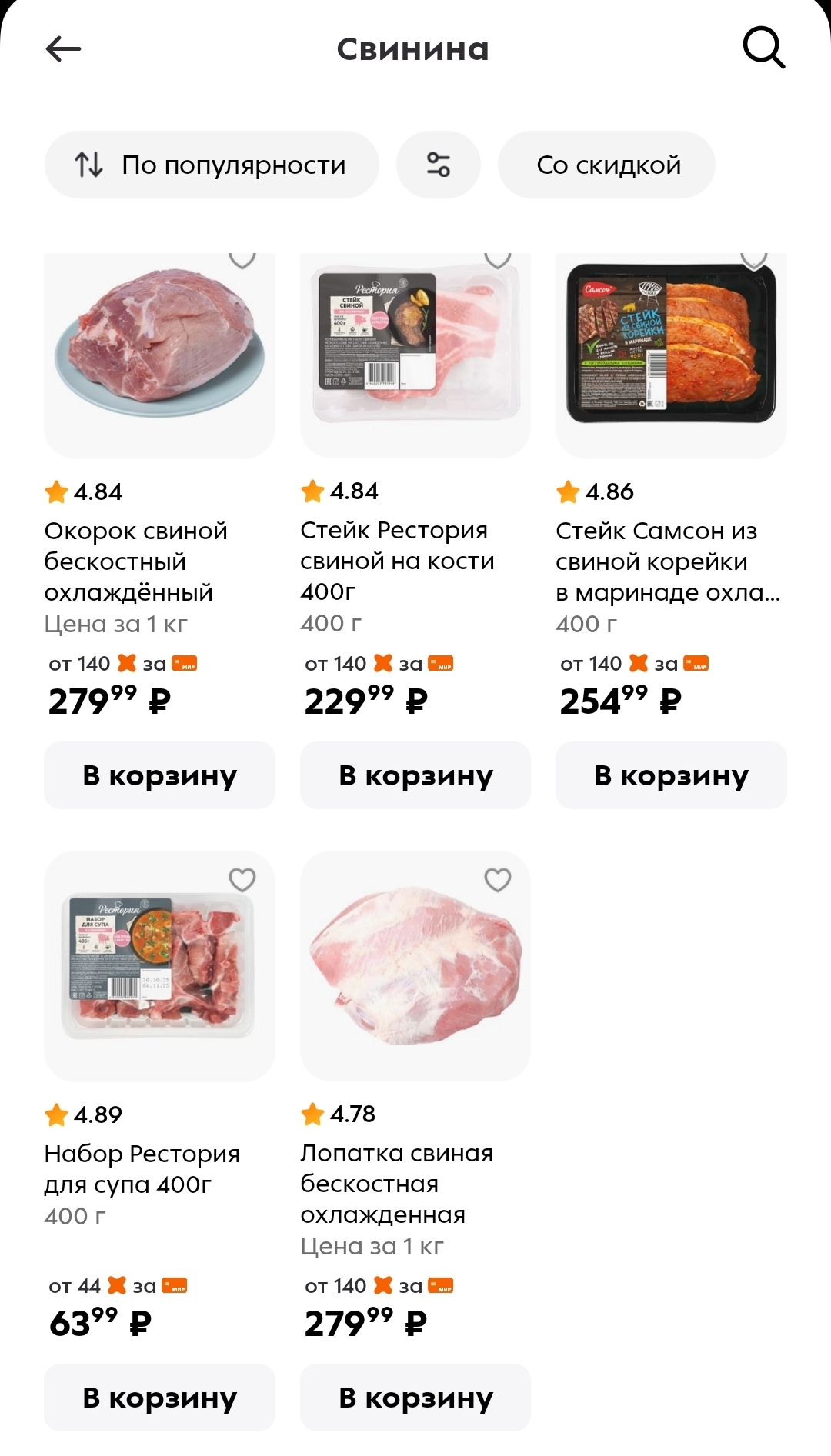
Task: Add Стейк Самсон из корейки to cart
Action: [671, 775]
